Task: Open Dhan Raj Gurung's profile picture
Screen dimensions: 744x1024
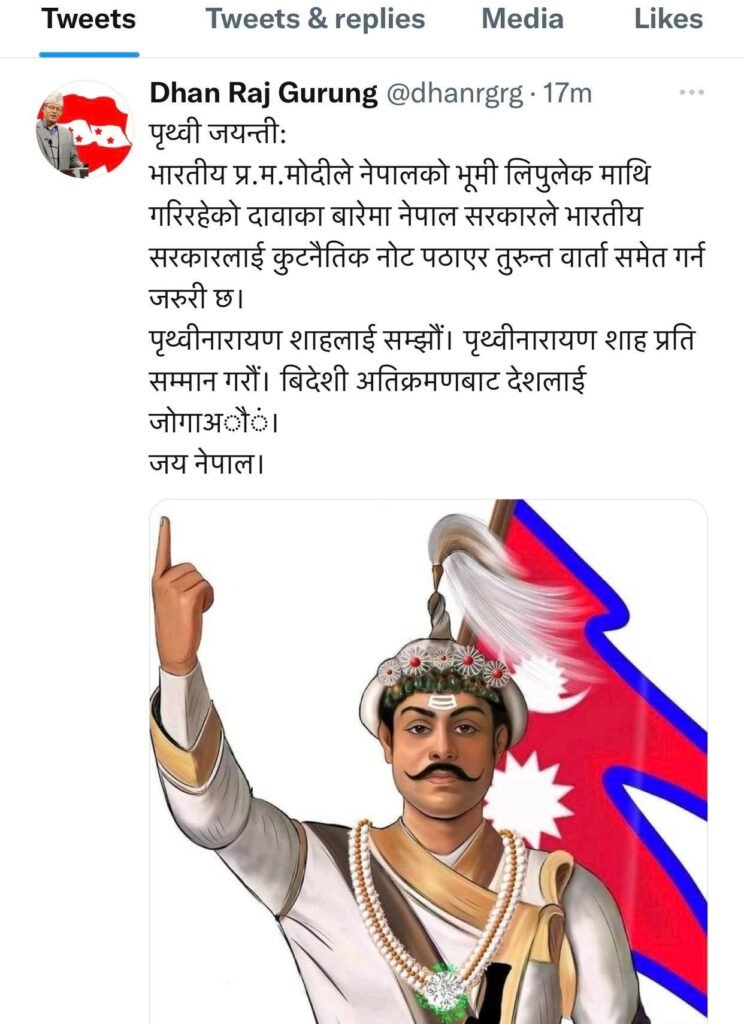Action: pyautogui.click(x=85, y=129)
